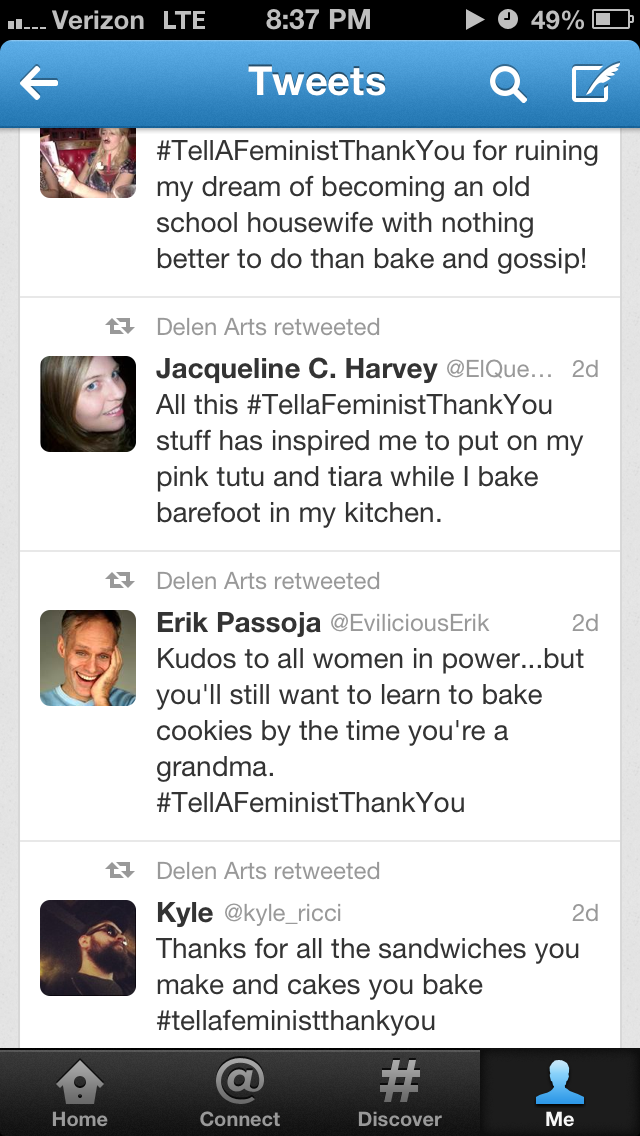The image size is (640, 1136).
Task: Switch to the Connect tab
Action: click(x=240, y=1093)
